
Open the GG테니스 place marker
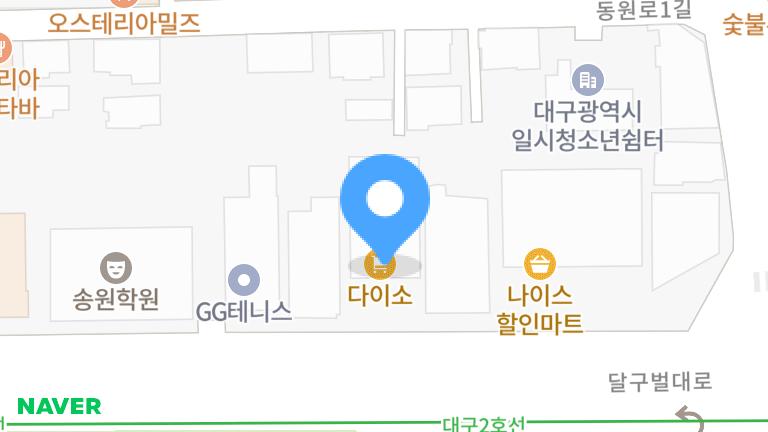[x=244, y=281]
